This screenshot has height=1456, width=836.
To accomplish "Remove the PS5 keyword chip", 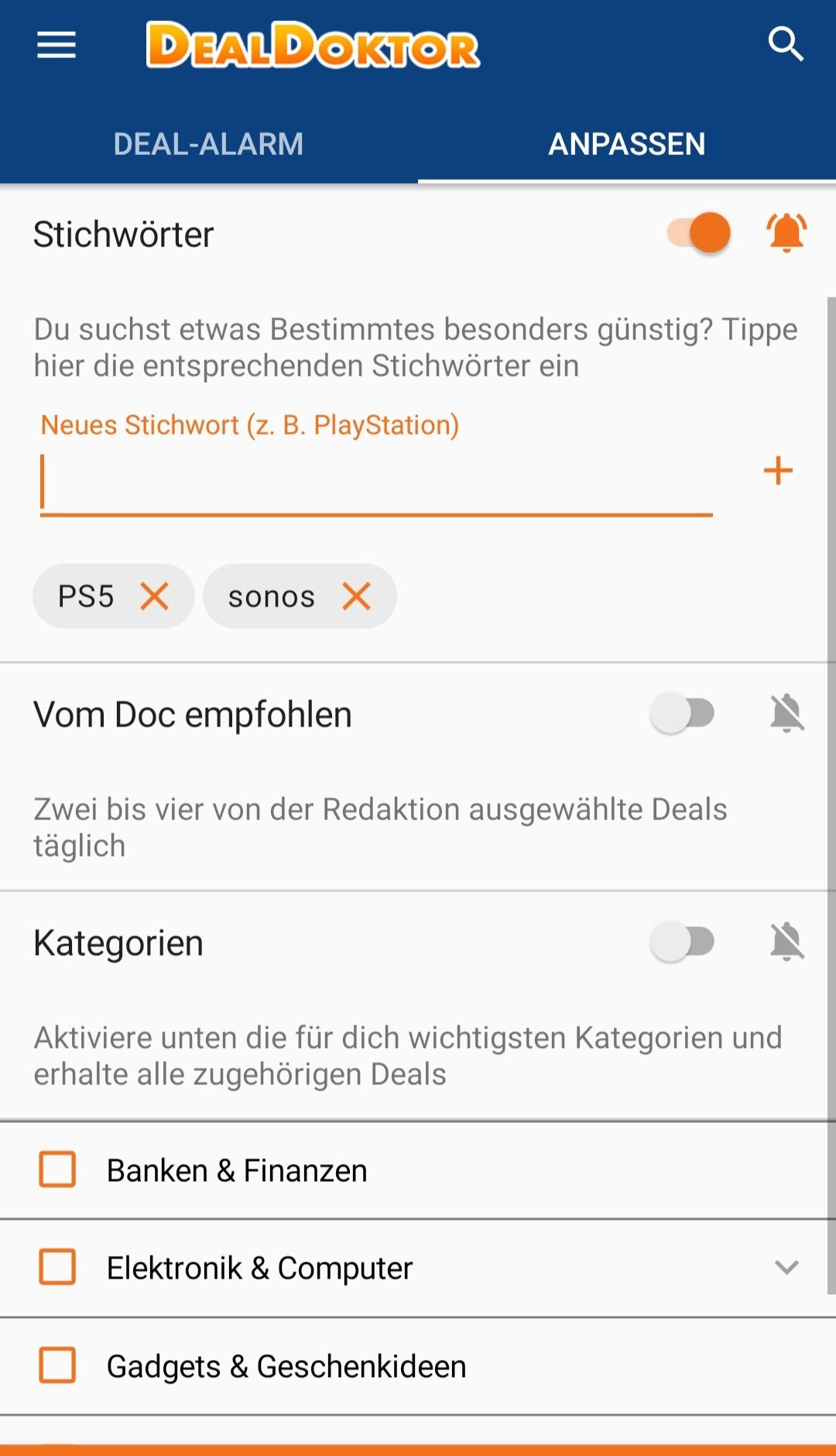I will point(154,596).
